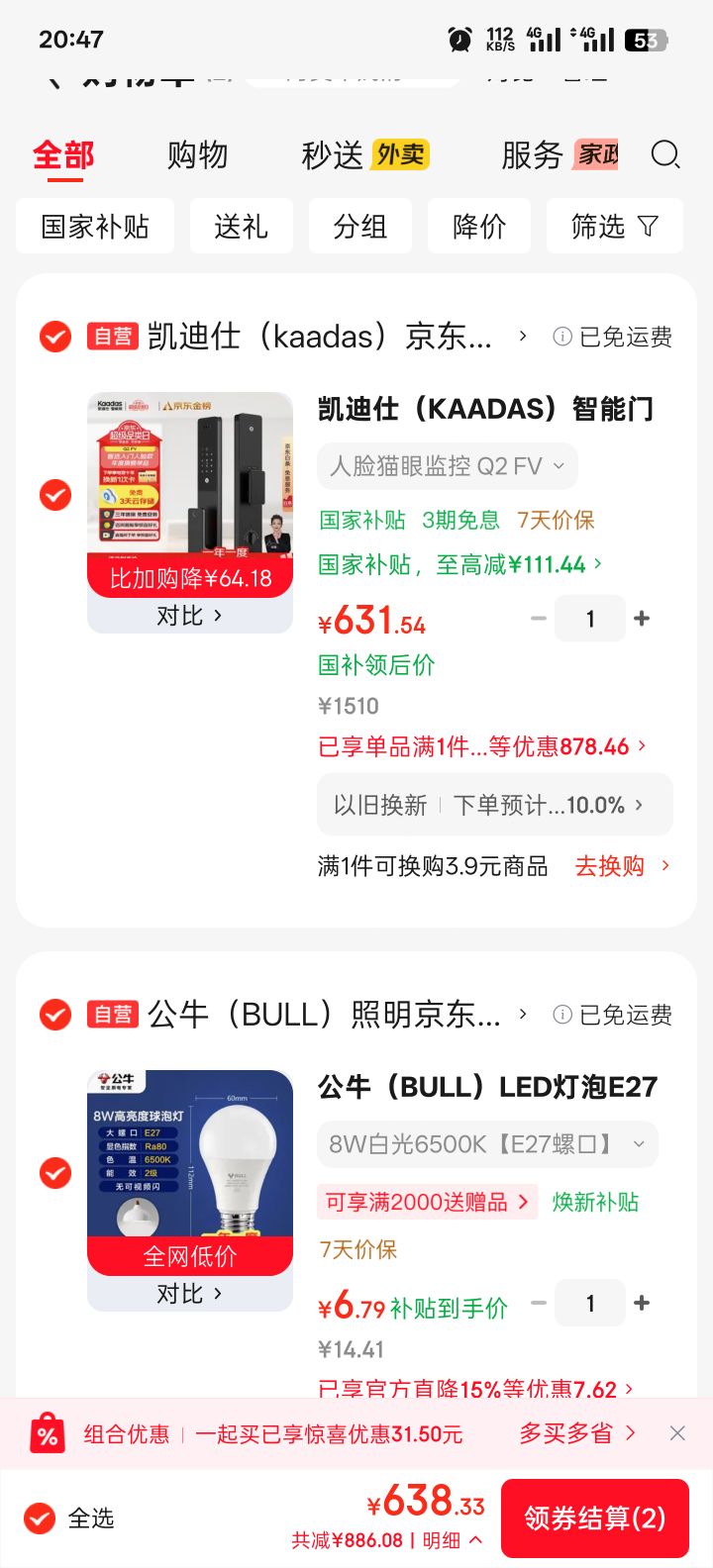This screenshot has height=1568, width=713.
Task: Switch to the 购物 tab
Action: coord(197,155)
